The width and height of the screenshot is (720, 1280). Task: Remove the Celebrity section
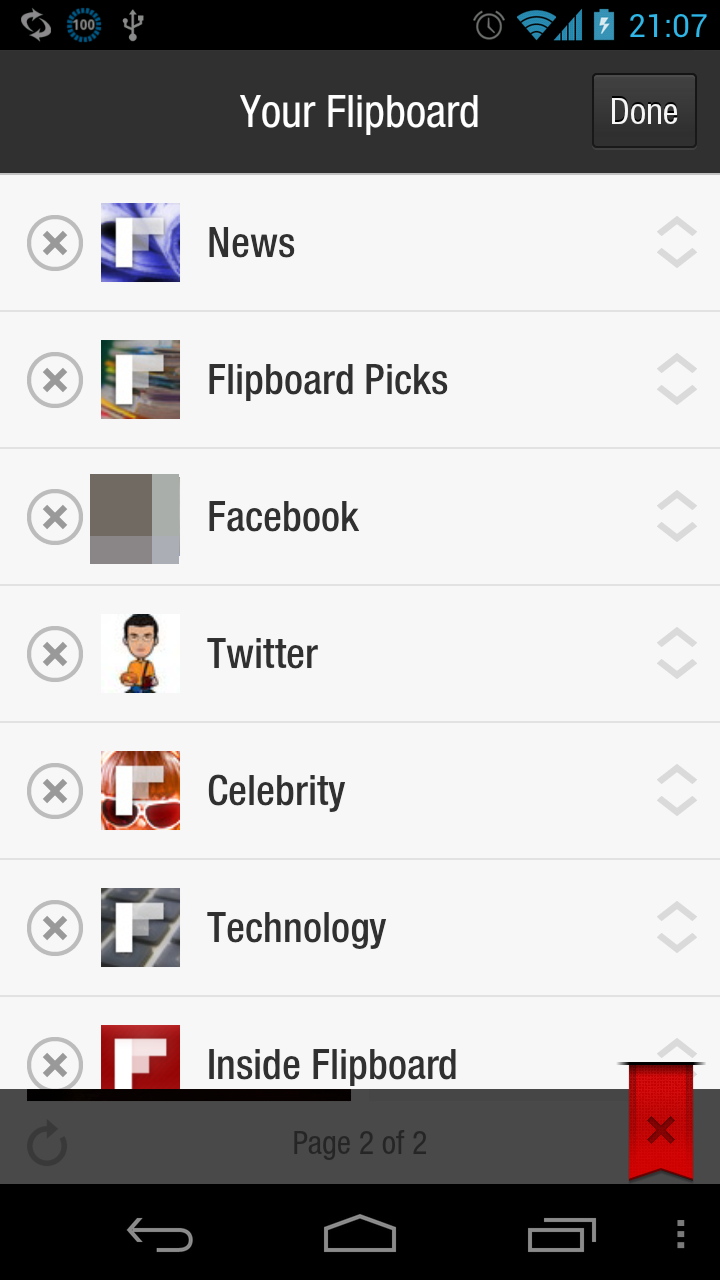[55, 791]
